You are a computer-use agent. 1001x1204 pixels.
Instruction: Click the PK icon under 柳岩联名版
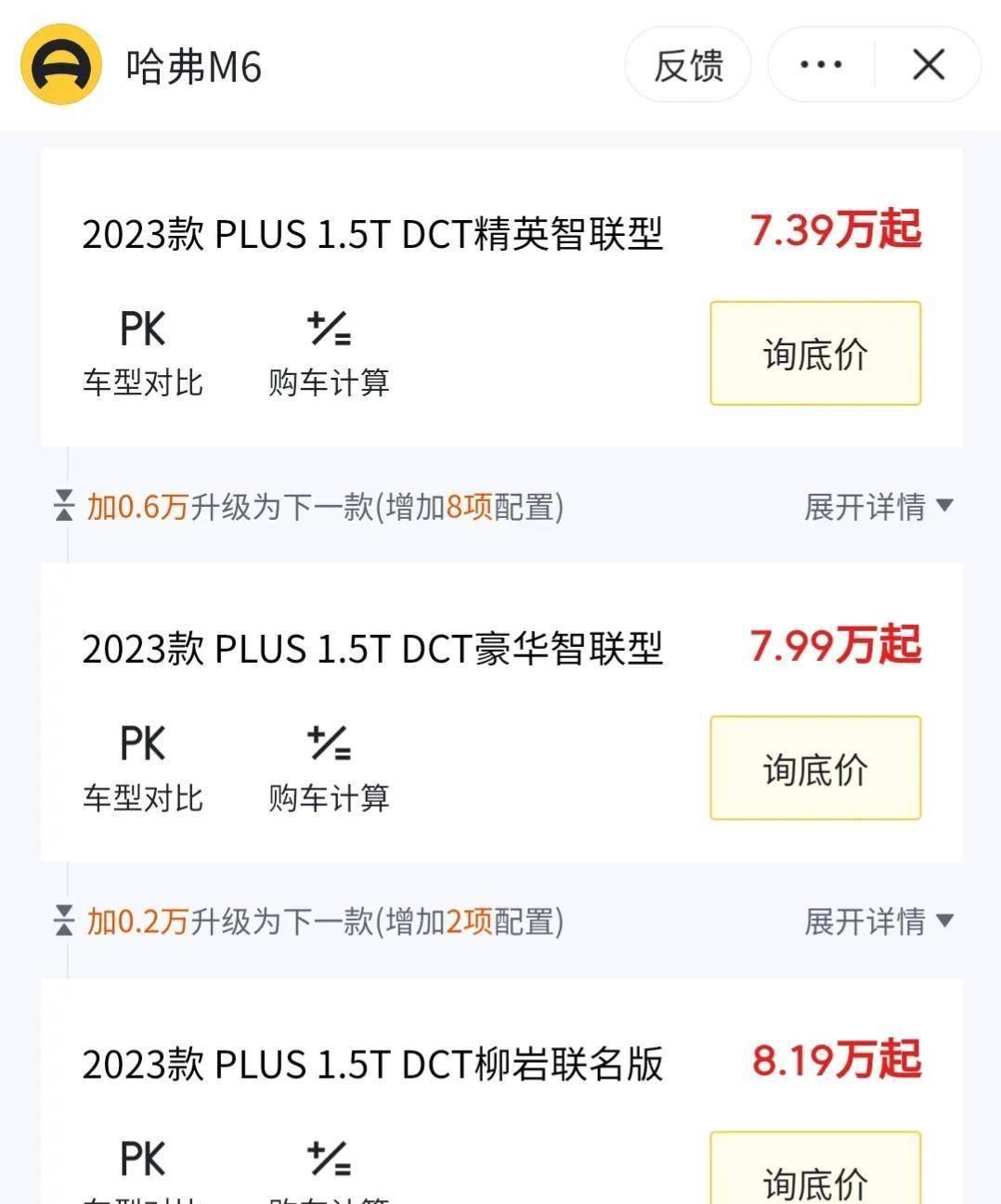click(x=141, y=1159)
